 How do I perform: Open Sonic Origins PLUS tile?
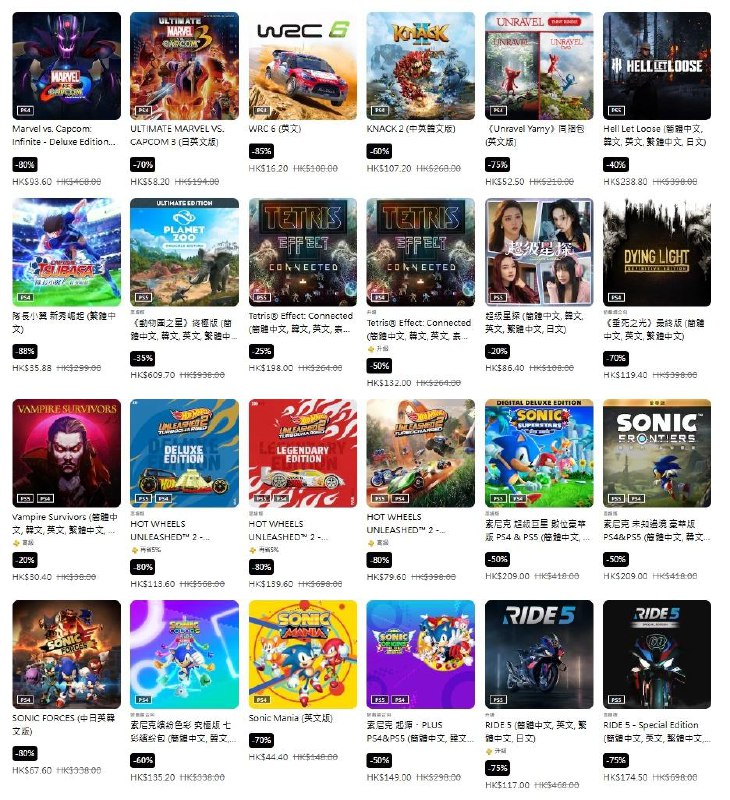pos(420,654)
